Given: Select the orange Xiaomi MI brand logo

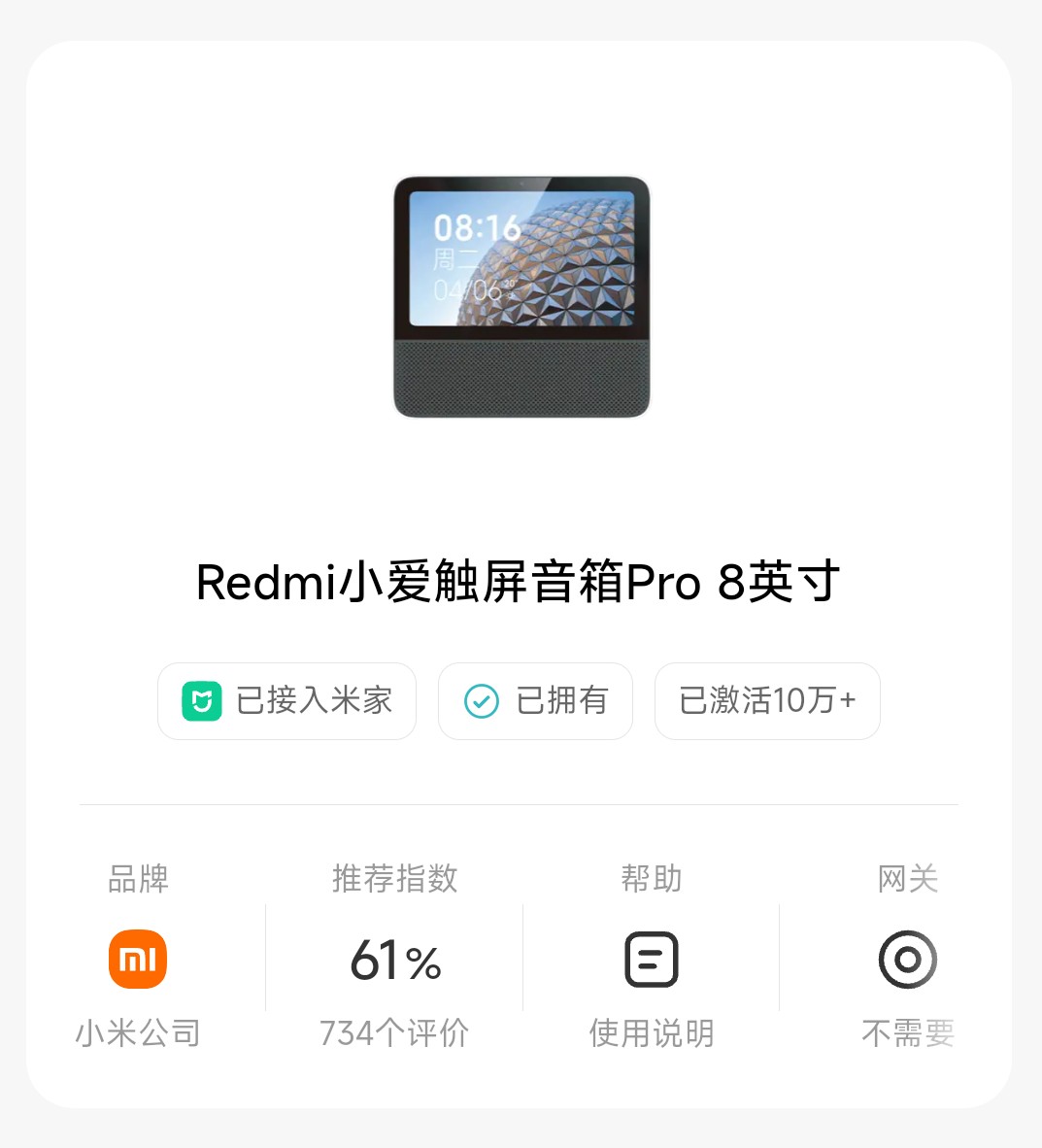Looking at the screenshot, I should pos(137,959).
